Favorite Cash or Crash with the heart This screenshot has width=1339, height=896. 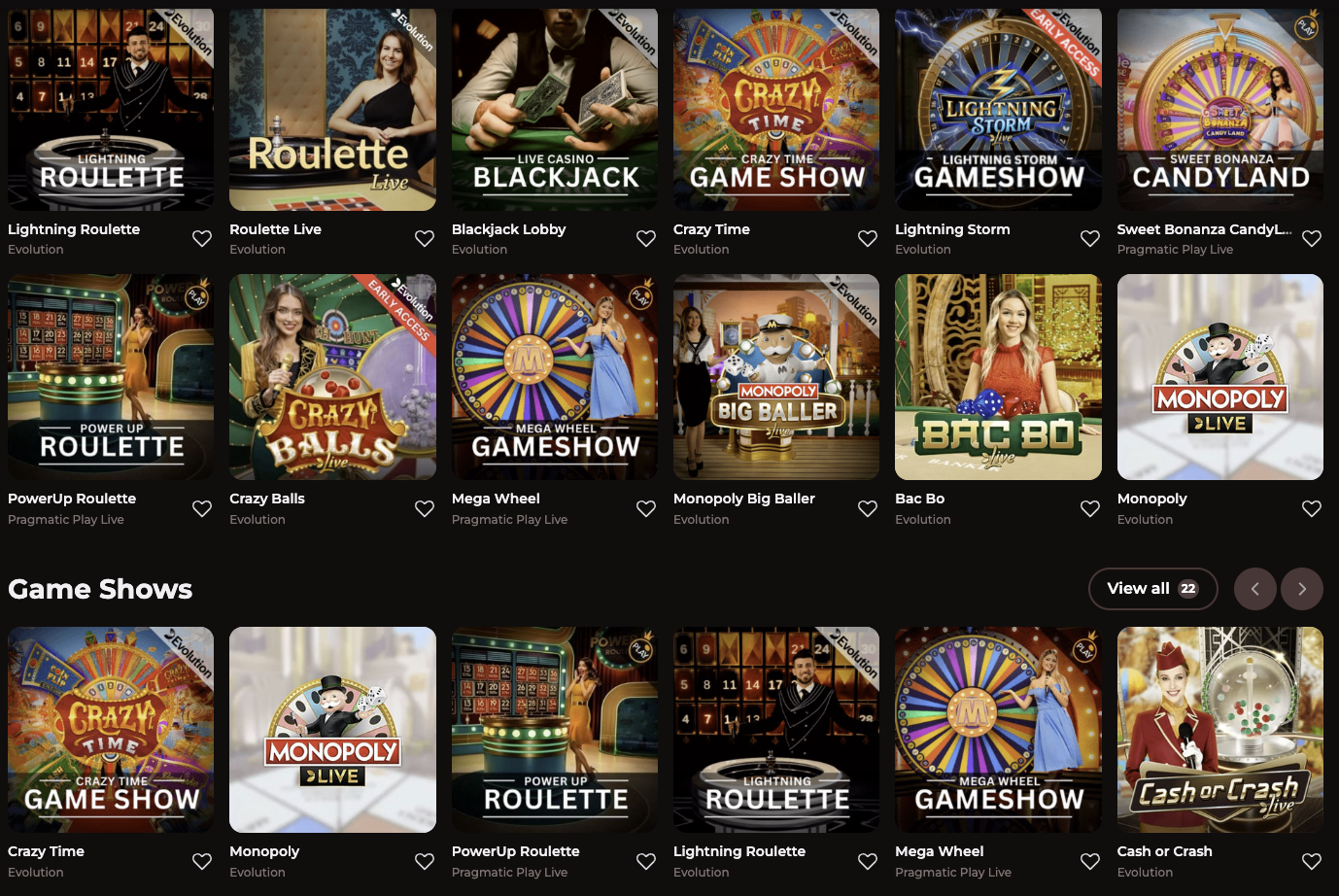(x=1312, y=861)
